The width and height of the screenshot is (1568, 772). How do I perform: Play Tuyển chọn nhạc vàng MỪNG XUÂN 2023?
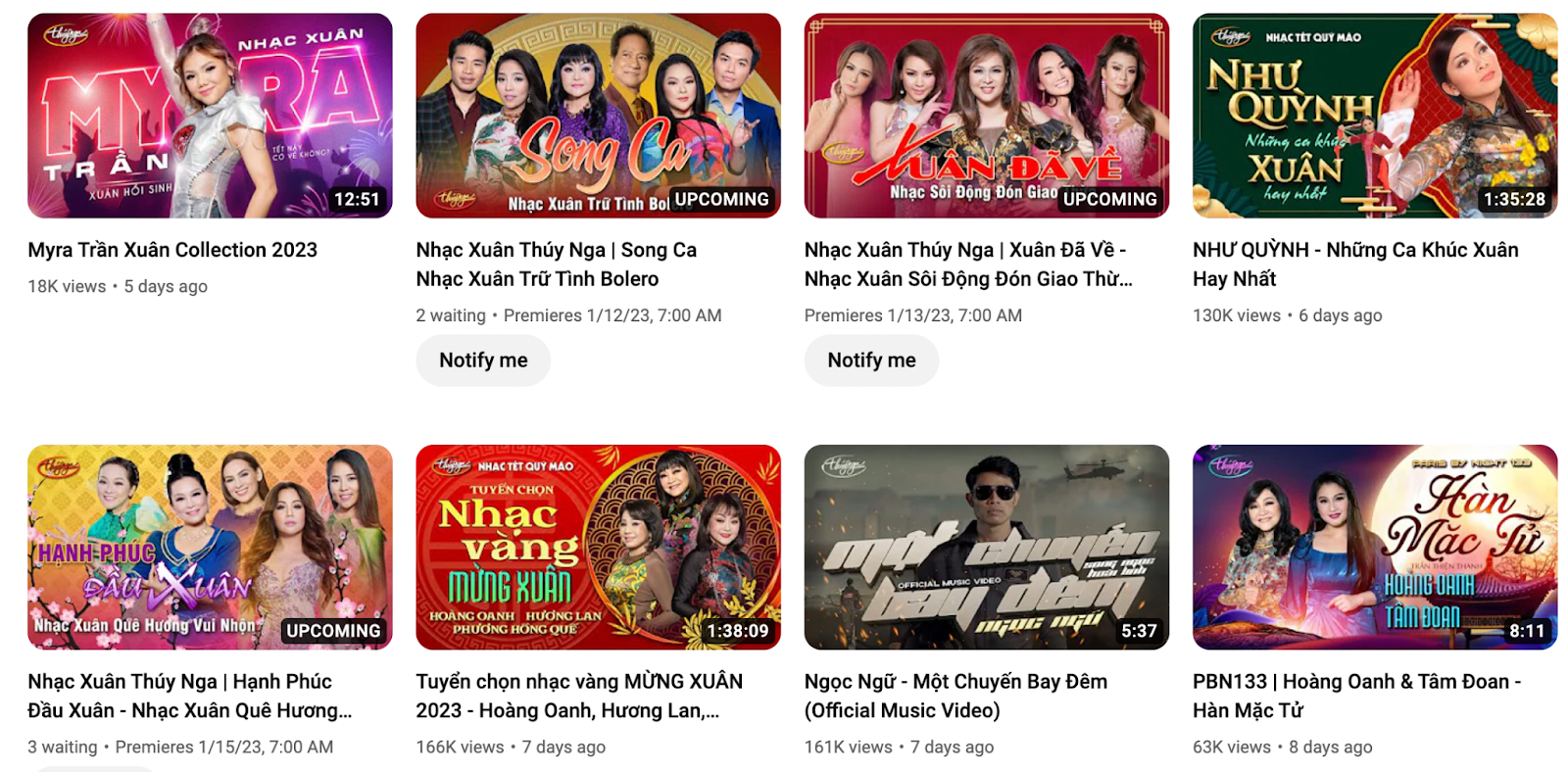[x=598, y=547]
